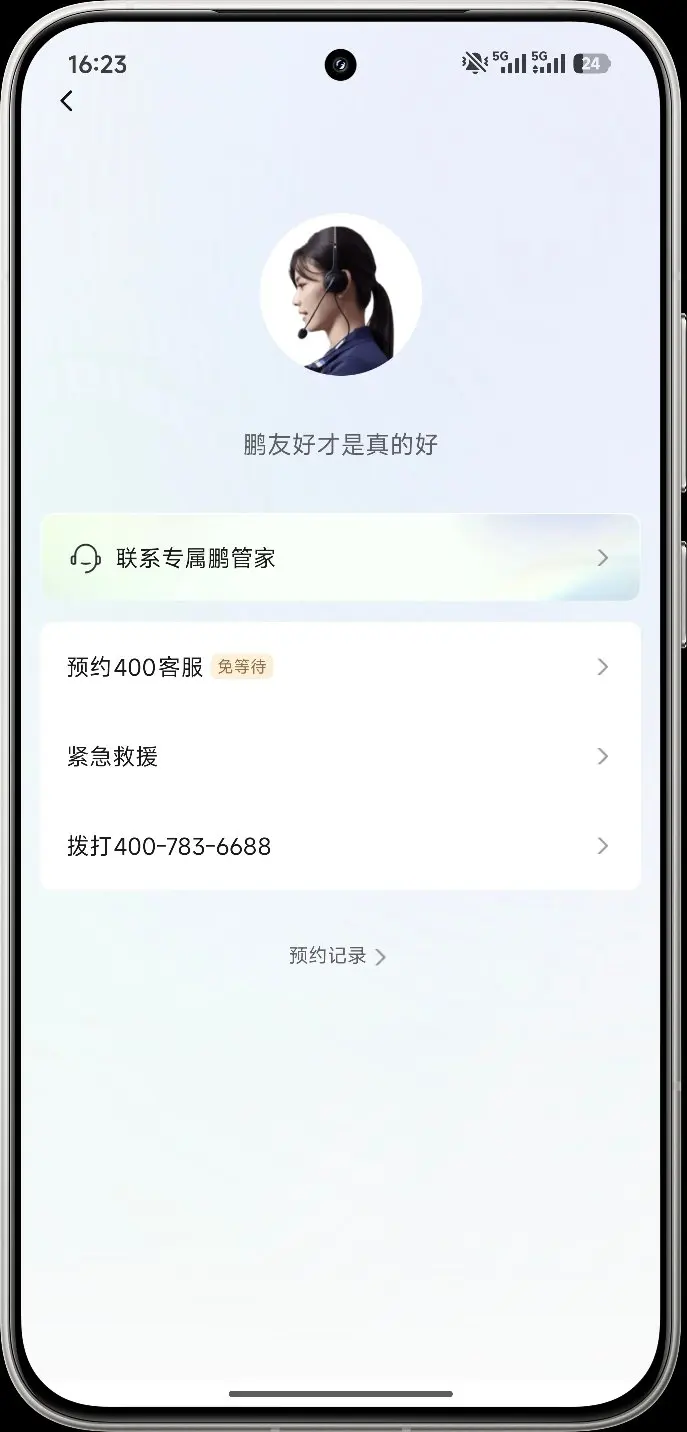This screenshot has width=687, height=1432.
Task: Open 紧急救援 emergency rescue
Action: 340,757
